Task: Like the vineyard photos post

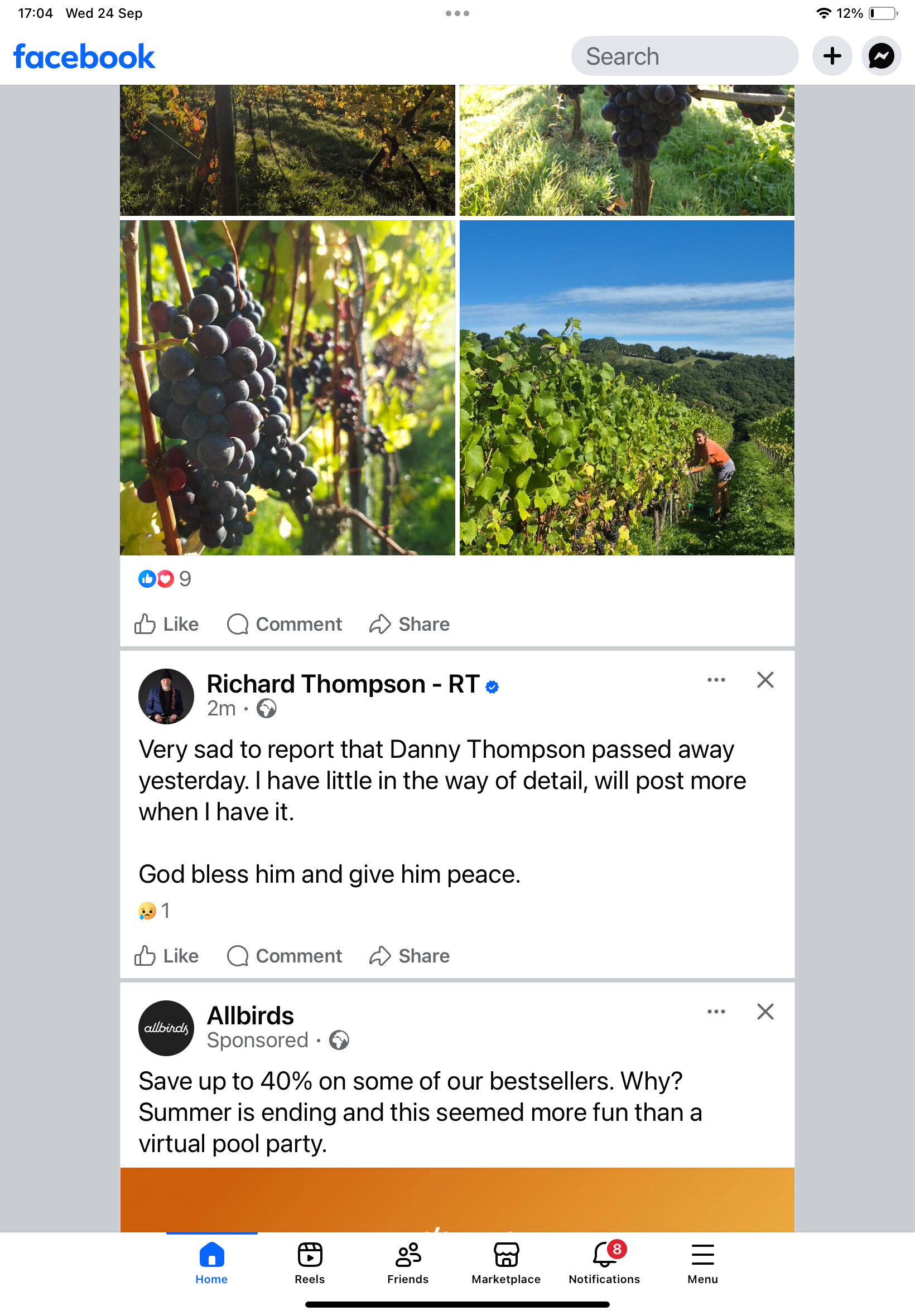Action: [166, 624]
